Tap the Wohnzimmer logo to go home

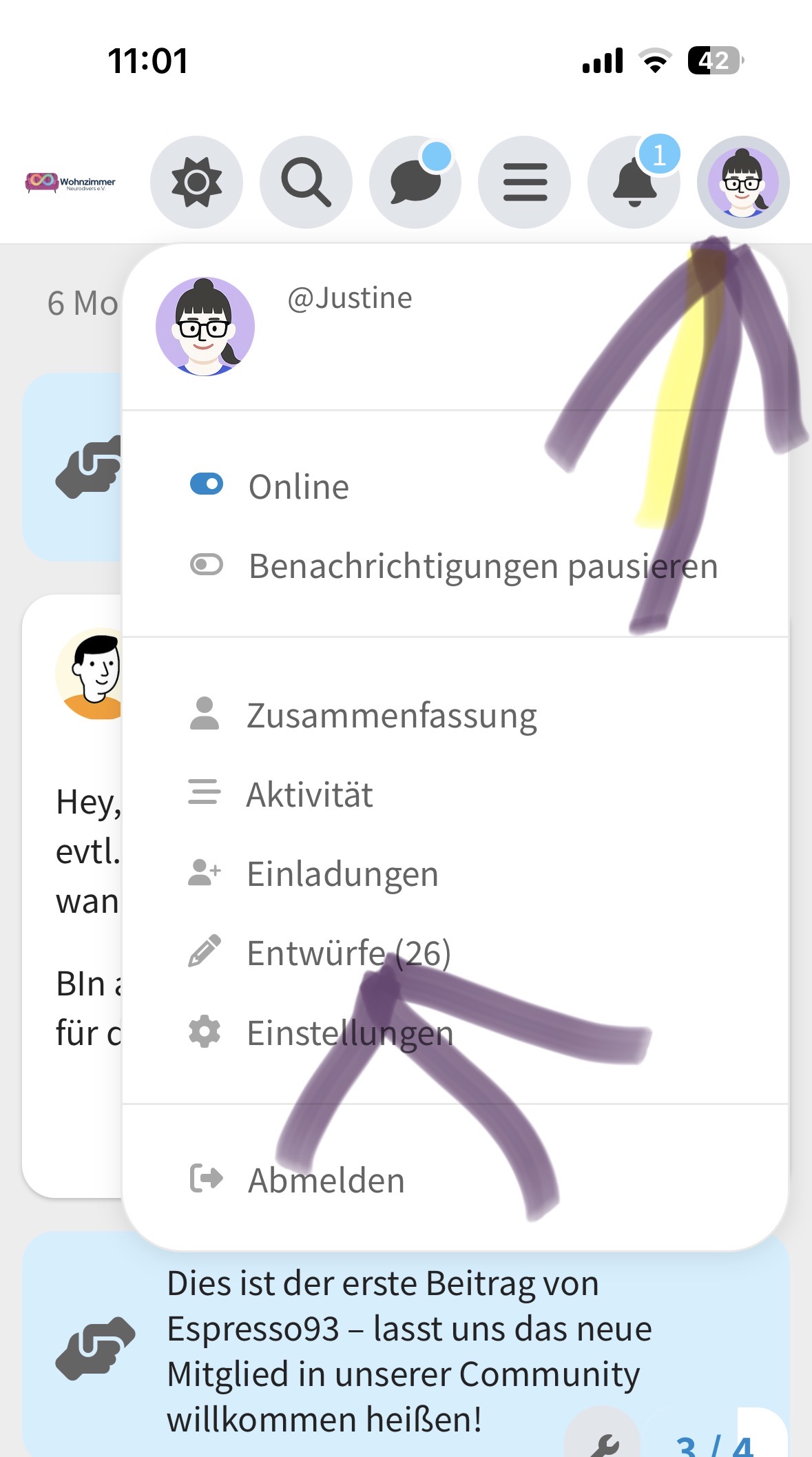pos(71,183)
